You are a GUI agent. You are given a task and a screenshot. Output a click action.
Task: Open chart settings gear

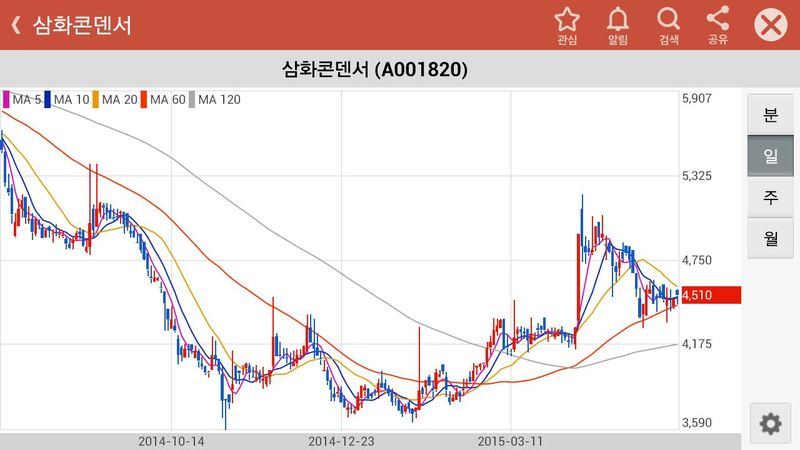pyautogui.click(x=770, y=424)
